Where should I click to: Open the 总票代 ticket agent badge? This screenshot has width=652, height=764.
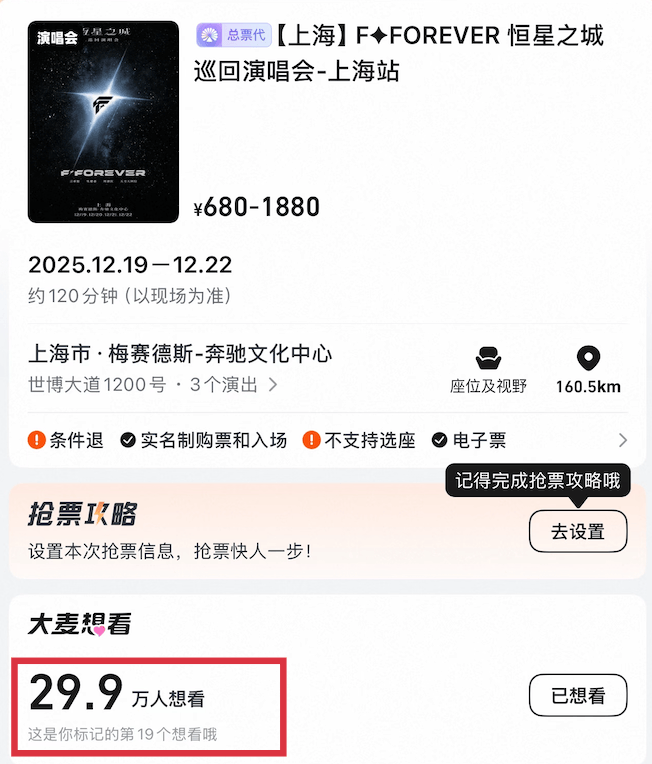pos(234,36)
